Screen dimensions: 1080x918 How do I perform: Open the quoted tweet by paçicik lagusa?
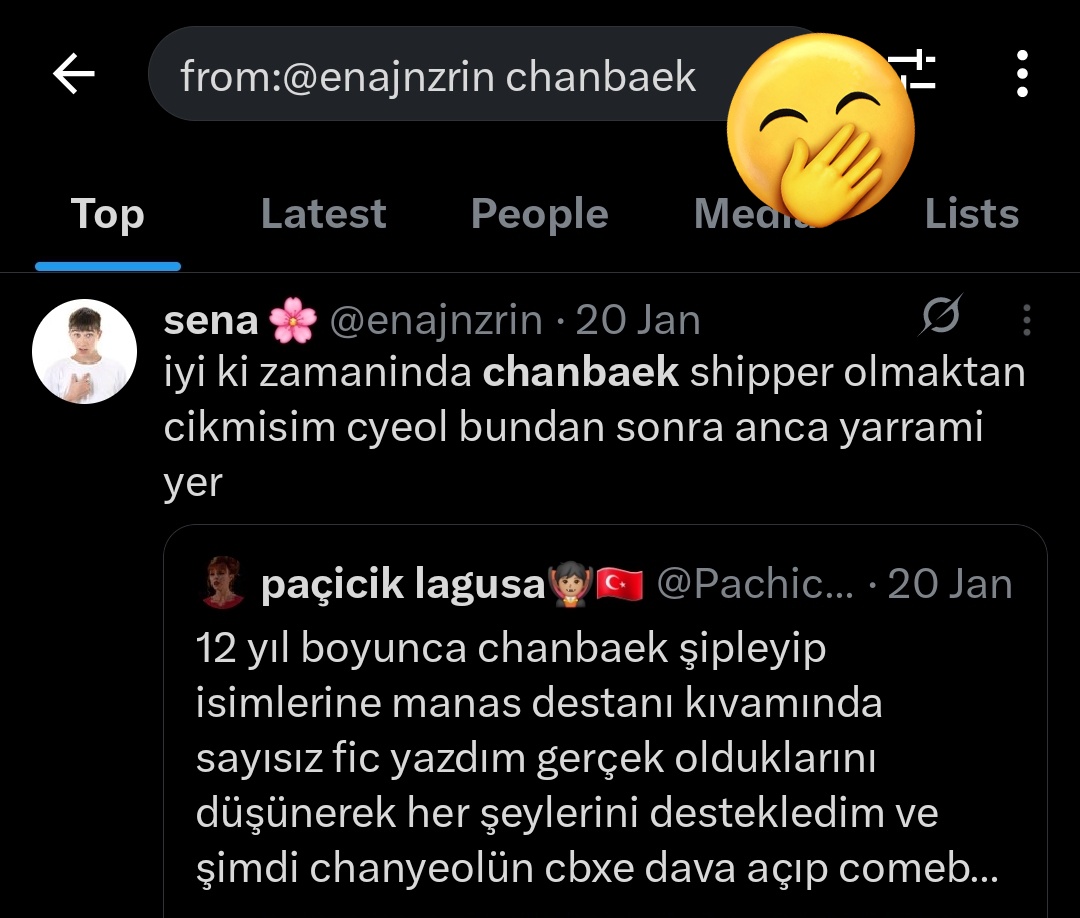click(605, 730)
